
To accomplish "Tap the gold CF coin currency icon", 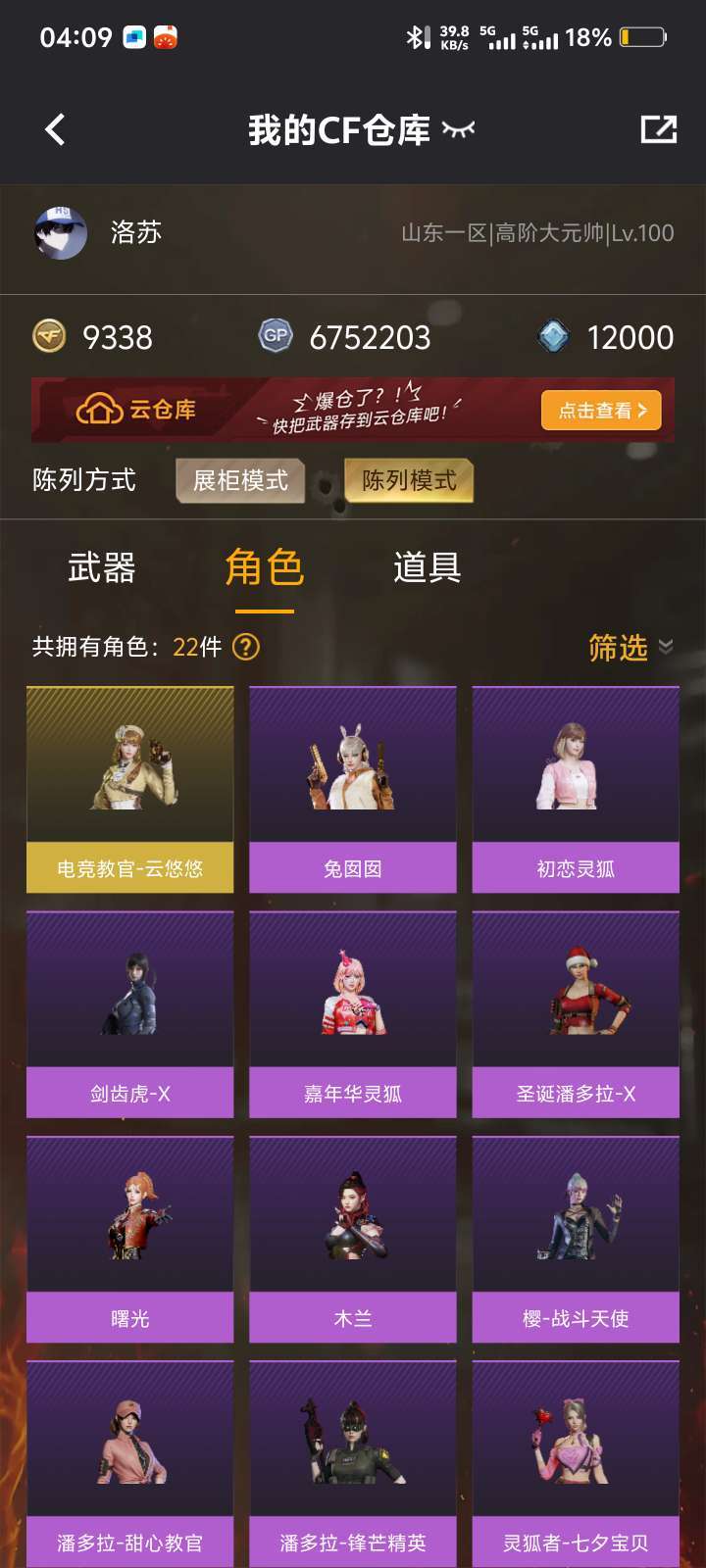I will 48,337.
